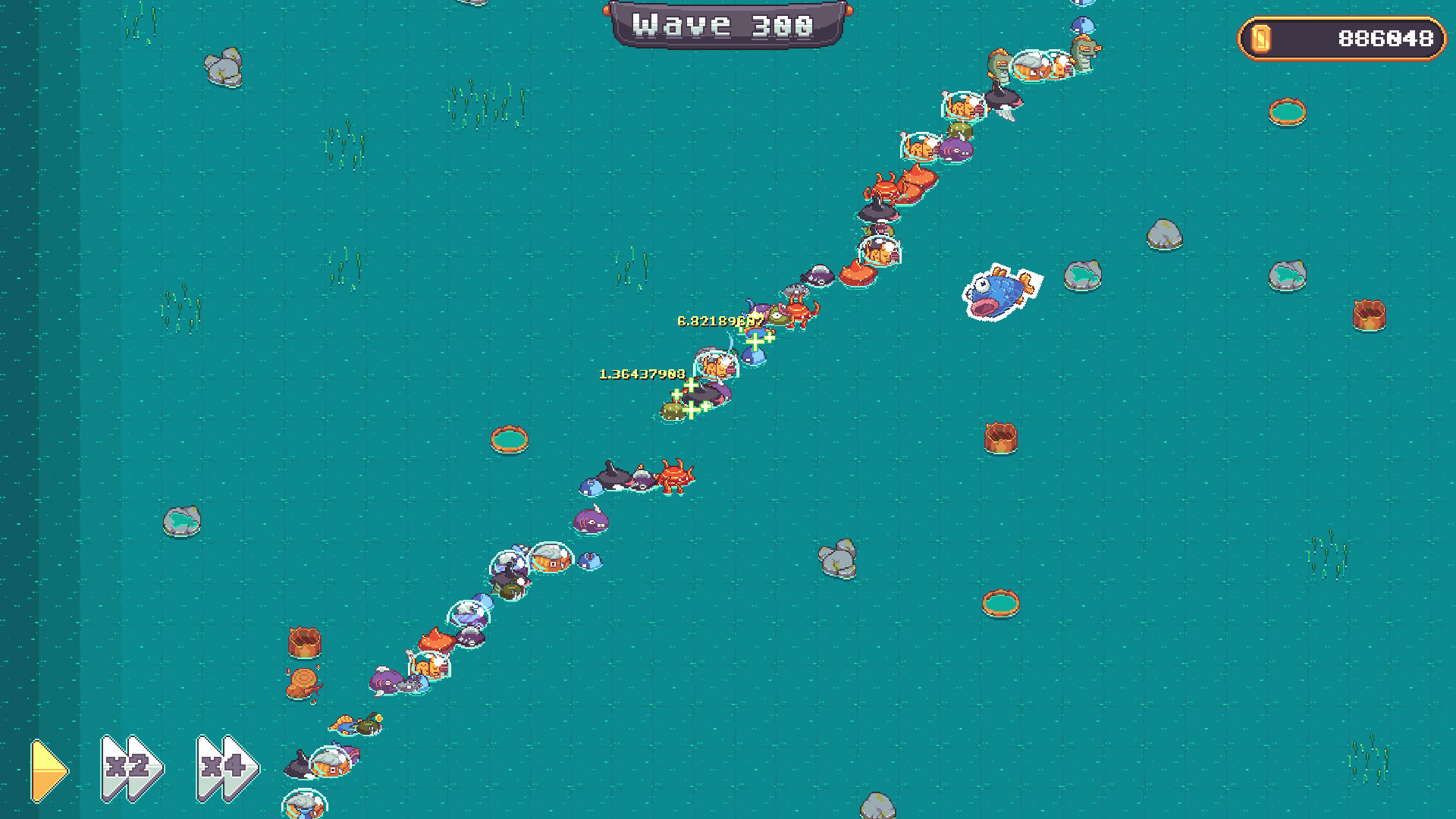
Task: Set game to normal play speed
Action: 49,770
